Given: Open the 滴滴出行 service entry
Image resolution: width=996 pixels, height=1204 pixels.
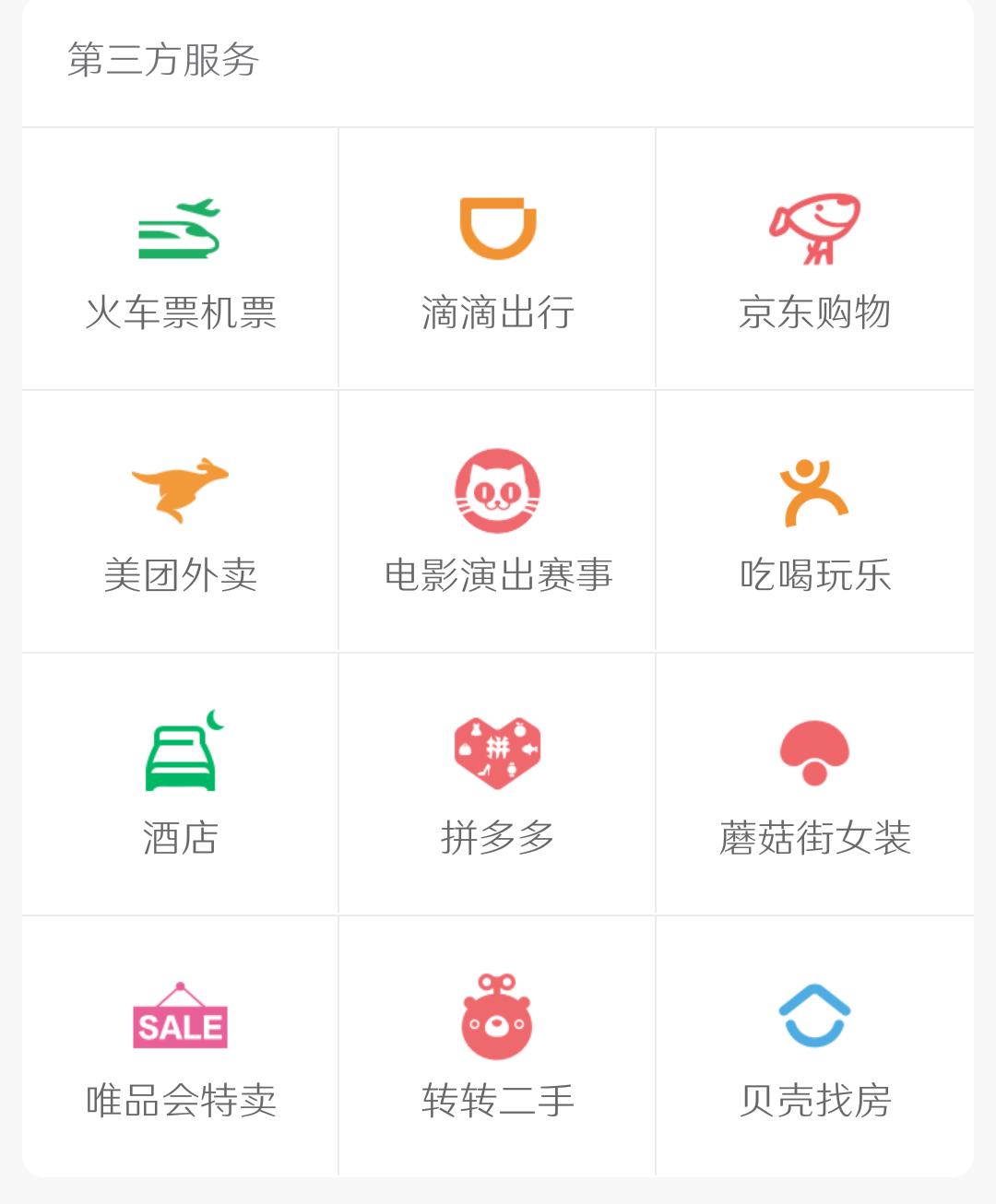Looking at the screenshot, I should (x=497, y=313).
